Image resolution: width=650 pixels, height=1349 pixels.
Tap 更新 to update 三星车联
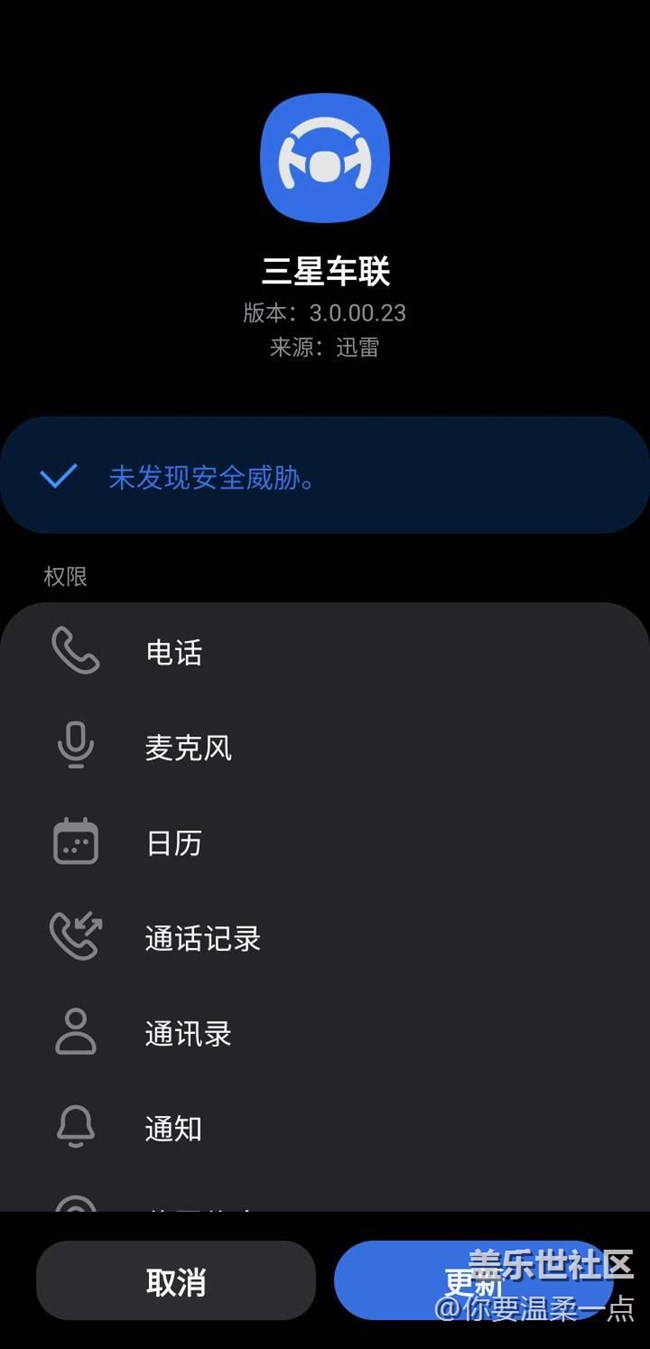pos(473,1281)
